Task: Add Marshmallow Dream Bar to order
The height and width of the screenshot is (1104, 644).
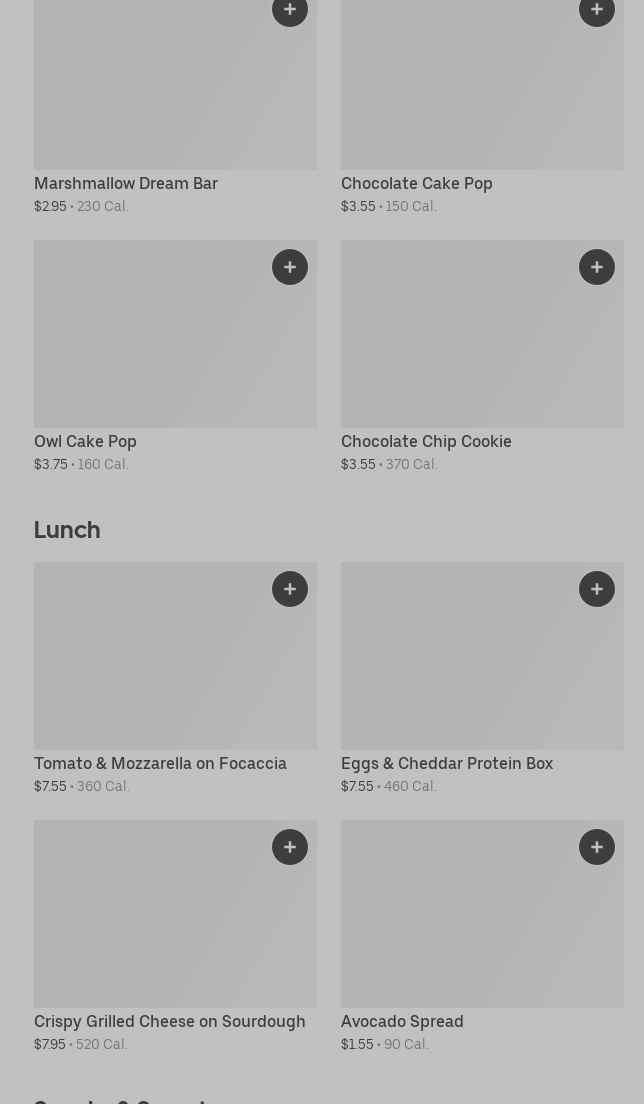Action: (290, 10)
